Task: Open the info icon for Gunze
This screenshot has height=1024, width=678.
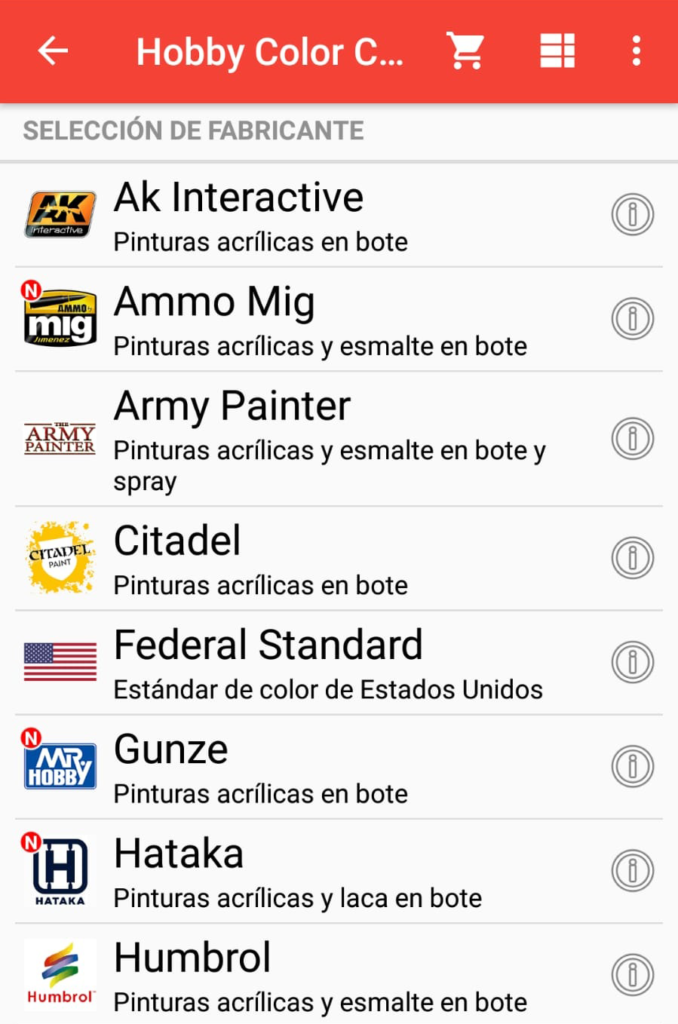Action: click(x=632, y=766)
